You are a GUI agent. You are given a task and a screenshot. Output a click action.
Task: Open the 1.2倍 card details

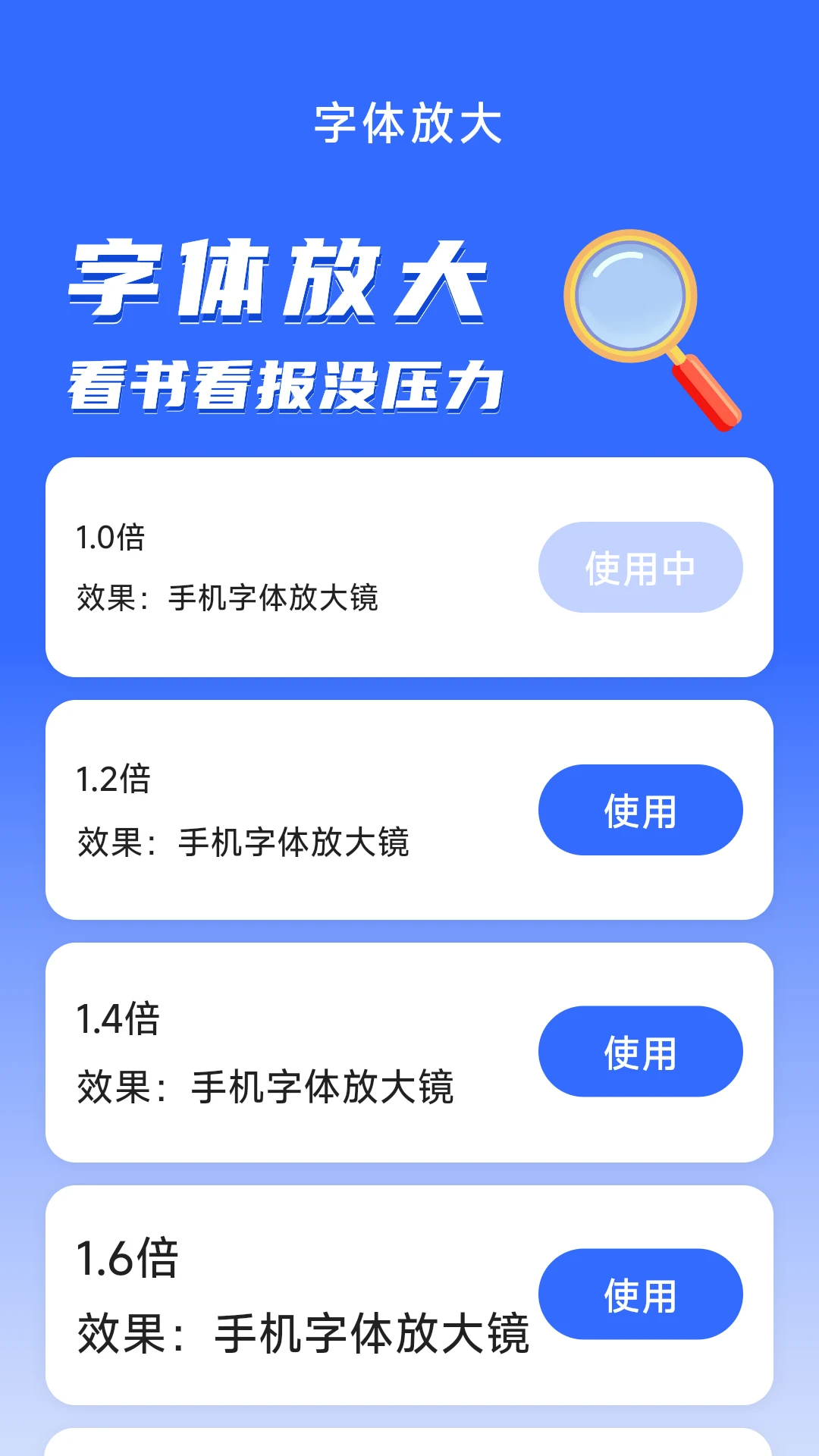pyautogui.click(x=303, y=810)
